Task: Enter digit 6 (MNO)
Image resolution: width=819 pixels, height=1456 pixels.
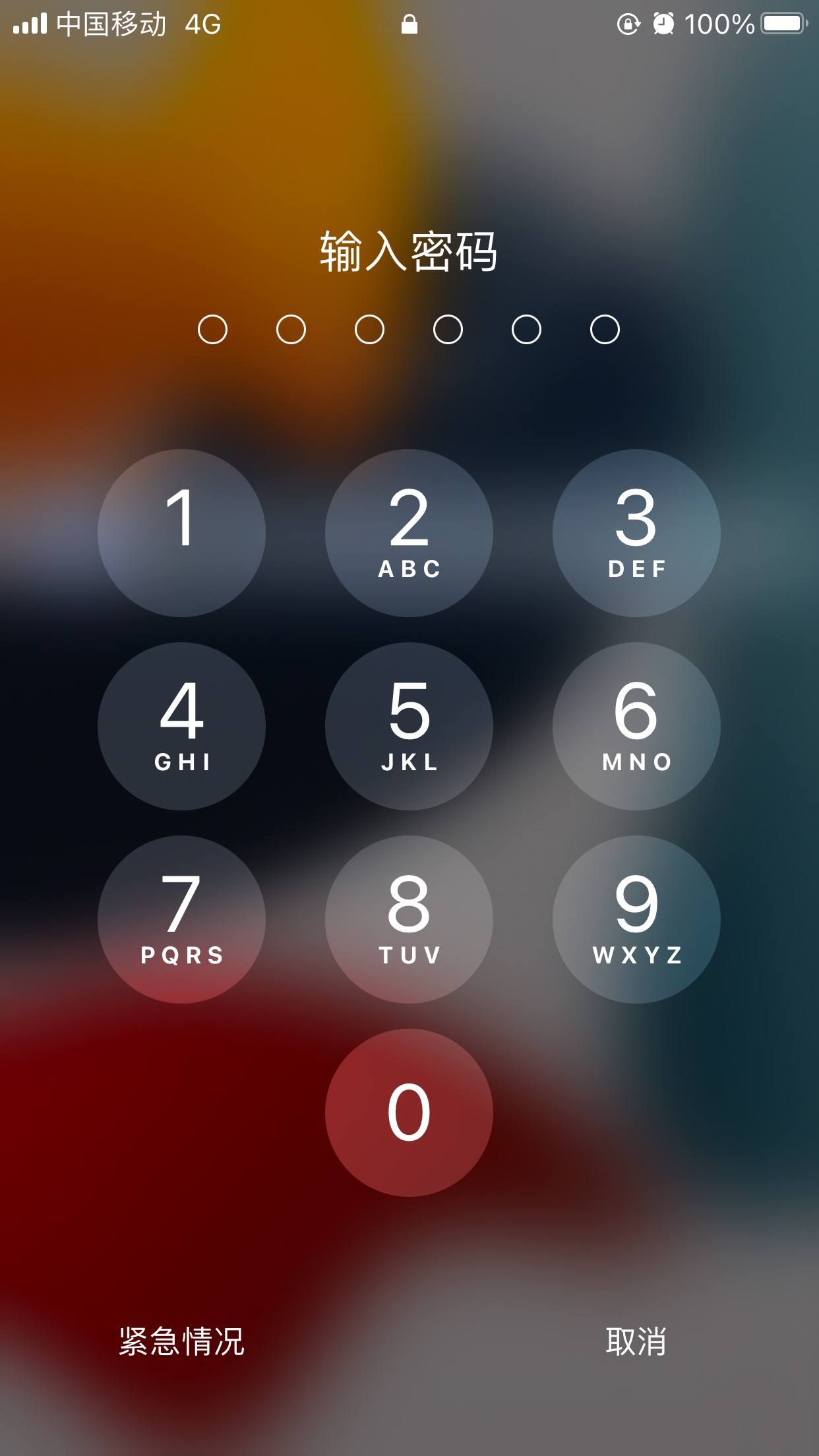Action: point(636,726)
